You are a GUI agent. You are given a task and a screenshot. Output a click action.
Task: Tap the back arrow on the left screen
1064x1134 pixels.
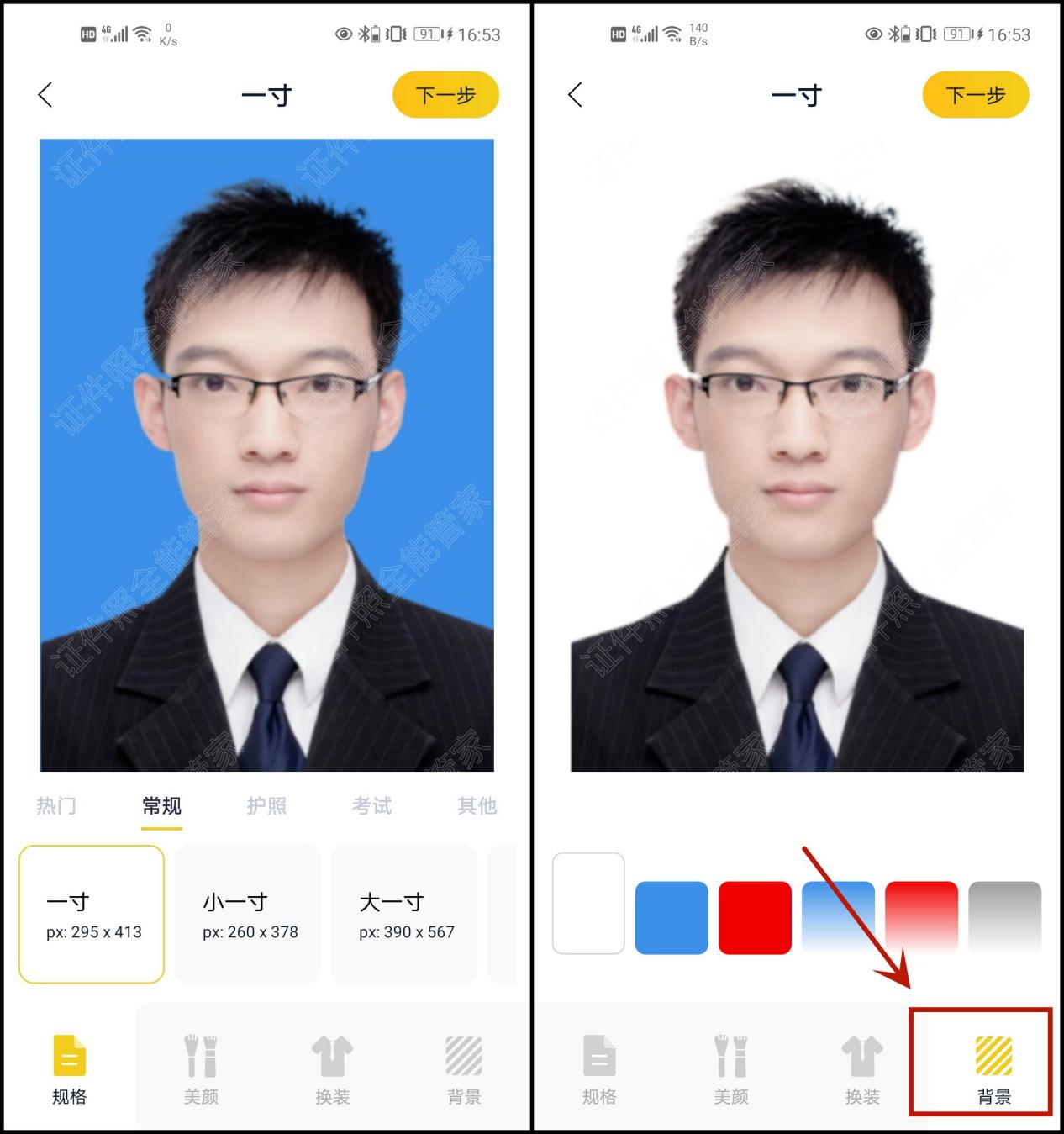pyautogui.click(x=45, y=94)
